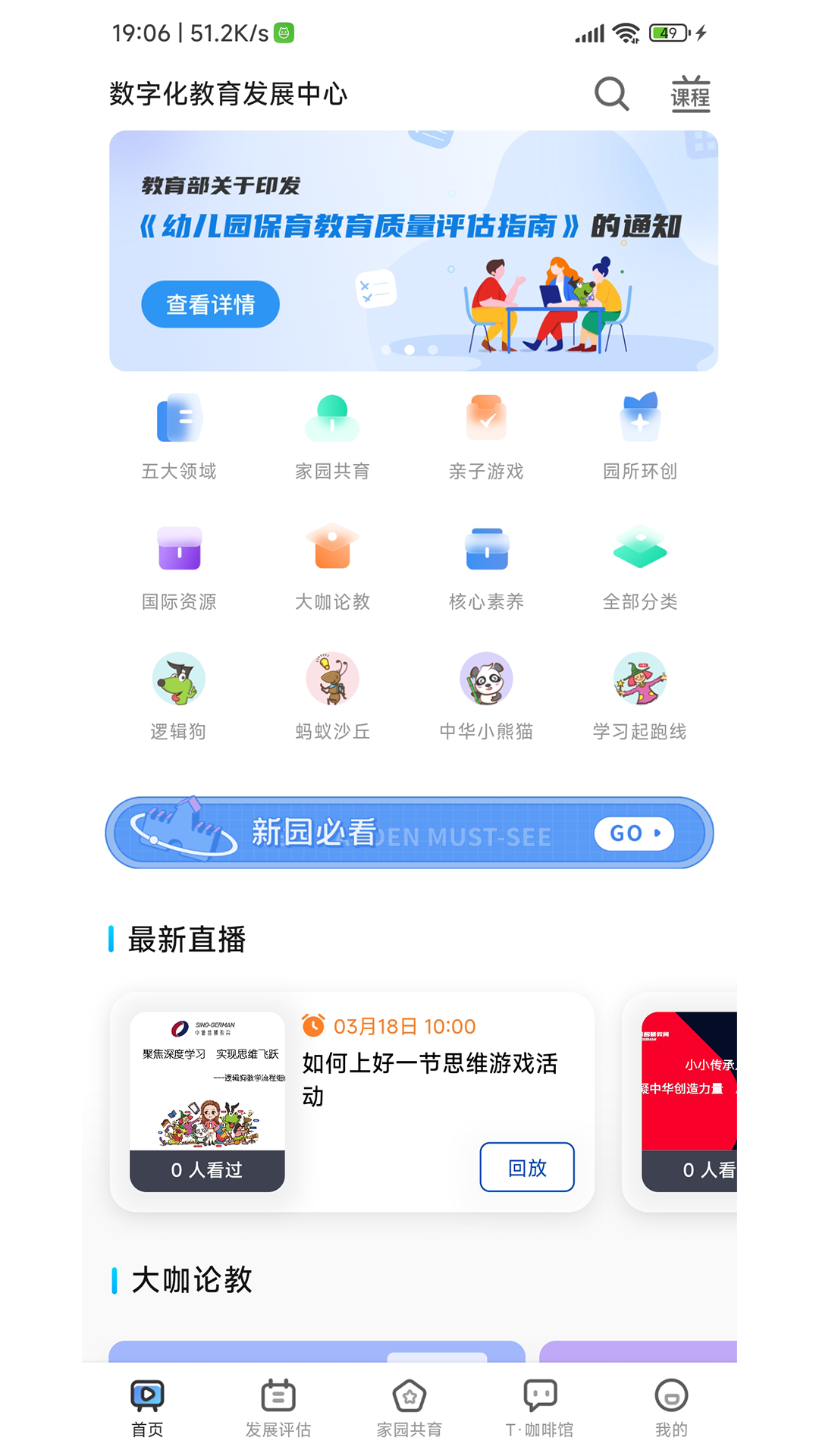This screenshot has height=1456, width=819.
Task: Open the 我的 profile tab
Action: tap(670, 1407)
